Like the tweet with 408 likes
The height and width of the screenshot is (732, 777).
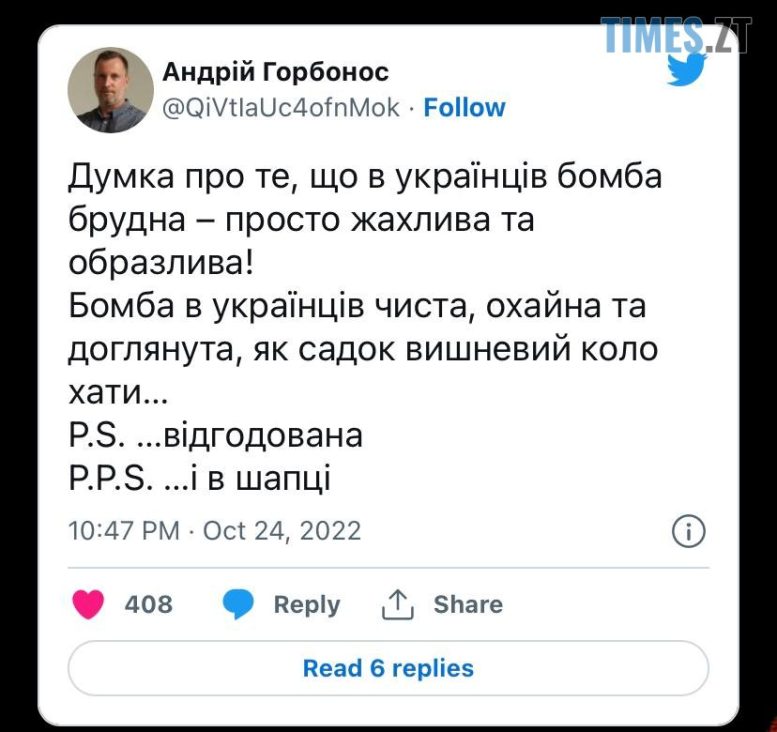point(90,604)
